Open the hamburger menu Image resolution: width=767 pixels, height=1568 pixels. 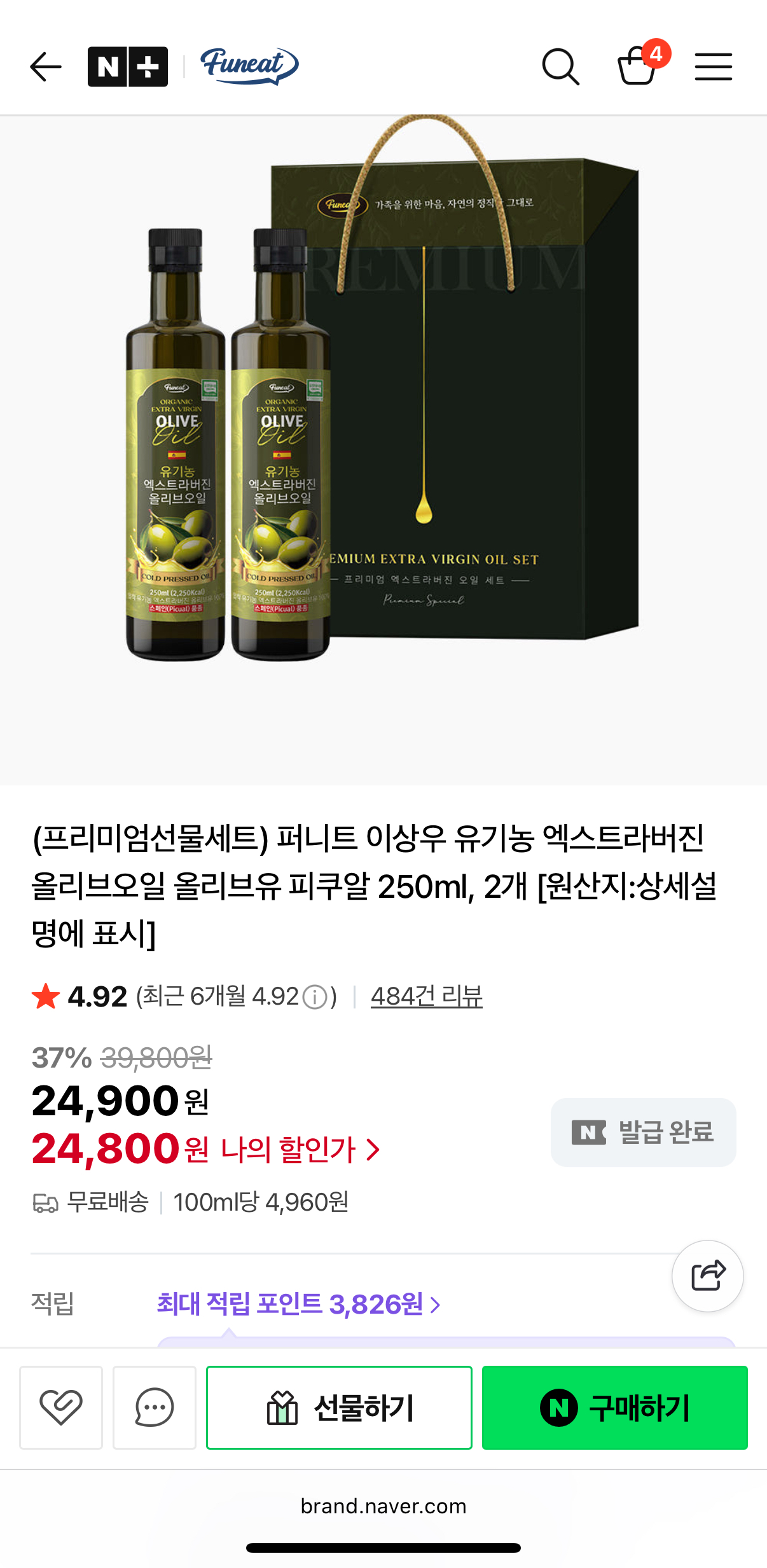[x=713, y=67]
